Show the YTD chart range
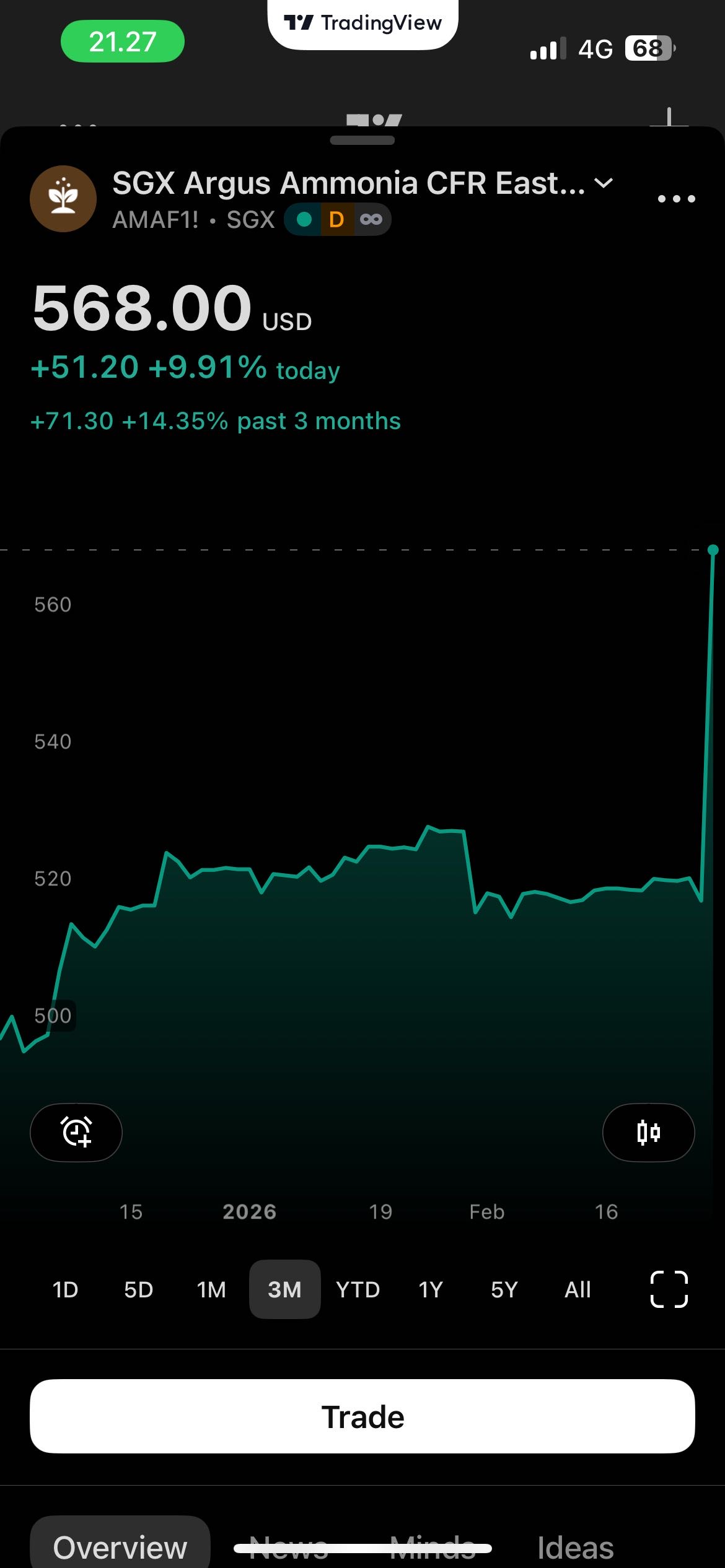 pos(358,1289)
